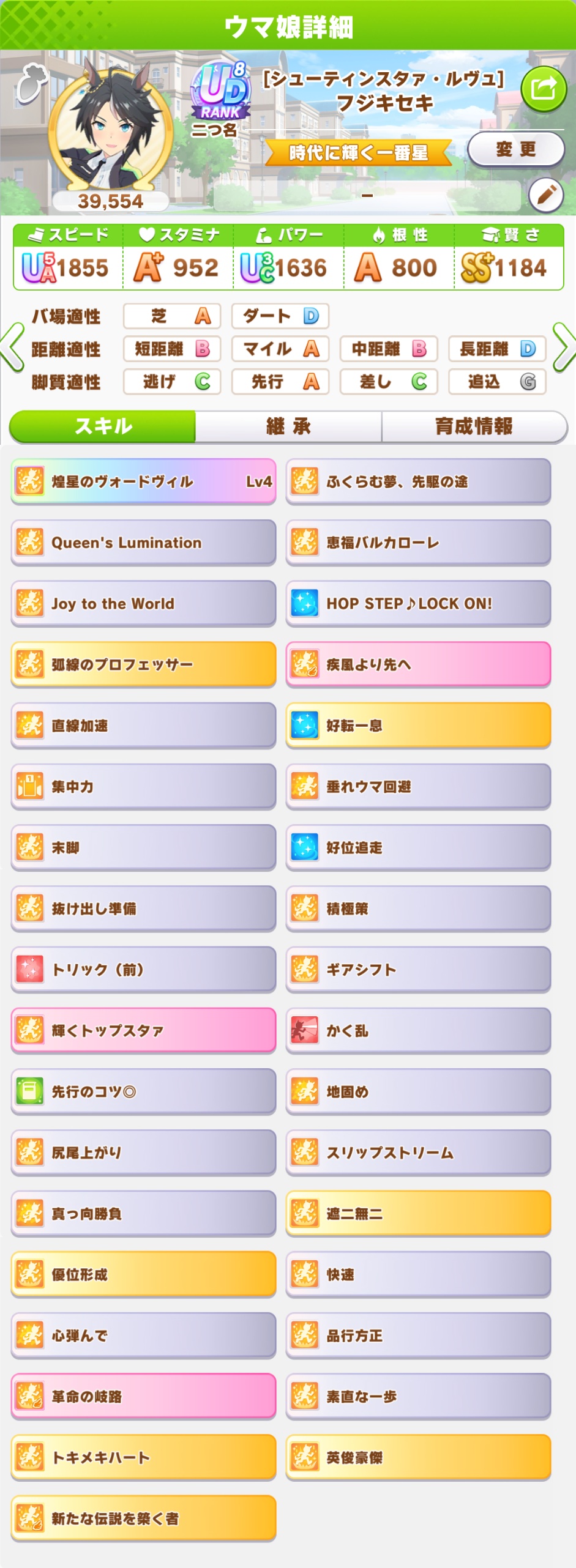Screen dimensions: 576x1568
Task: Show the HOP STEP♪LOCK ON! skill
Action: (418, 604)
